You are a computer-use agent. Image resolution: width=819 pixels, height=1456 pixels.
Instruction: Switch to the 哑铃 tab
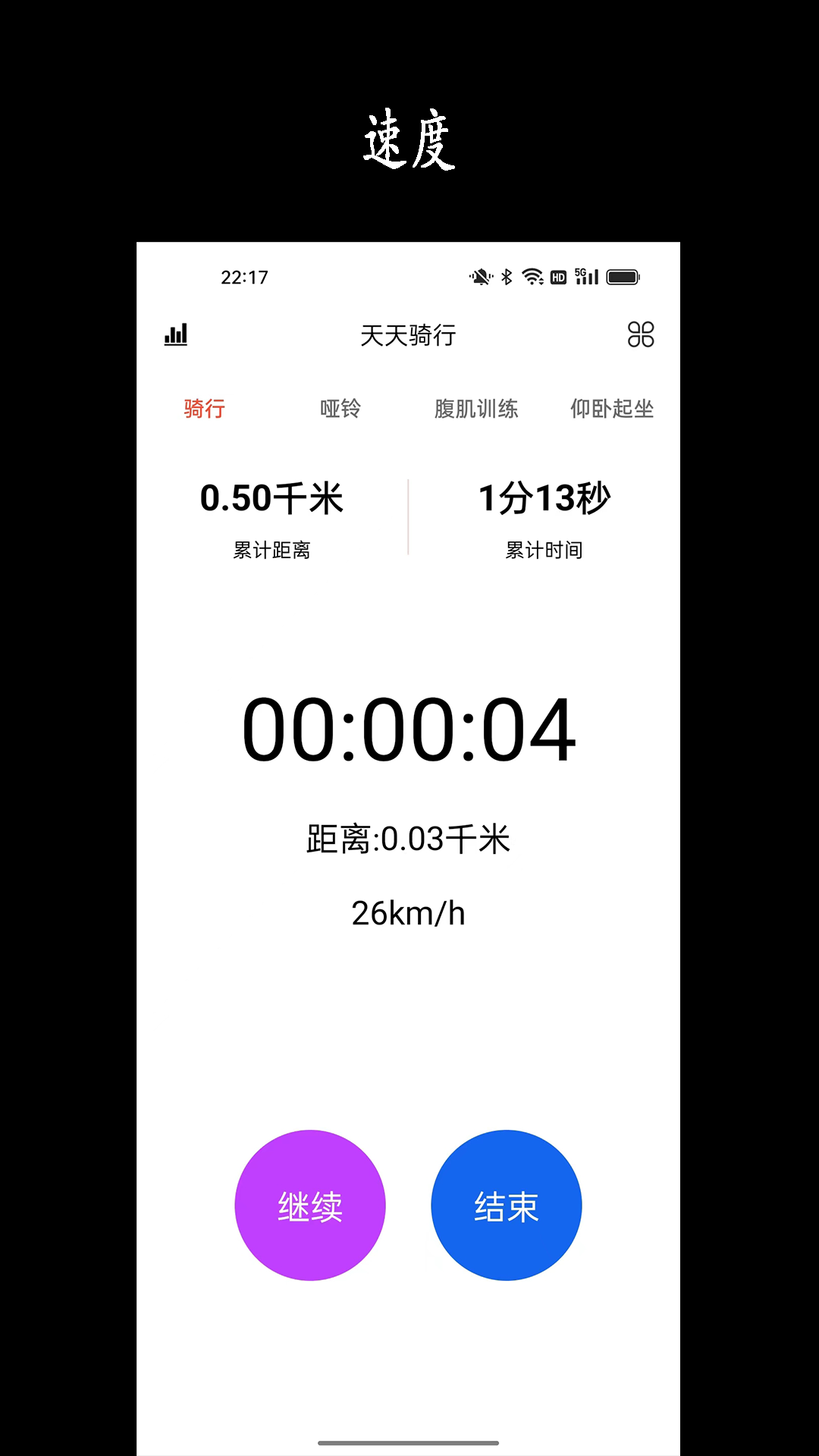click(341, 409)
